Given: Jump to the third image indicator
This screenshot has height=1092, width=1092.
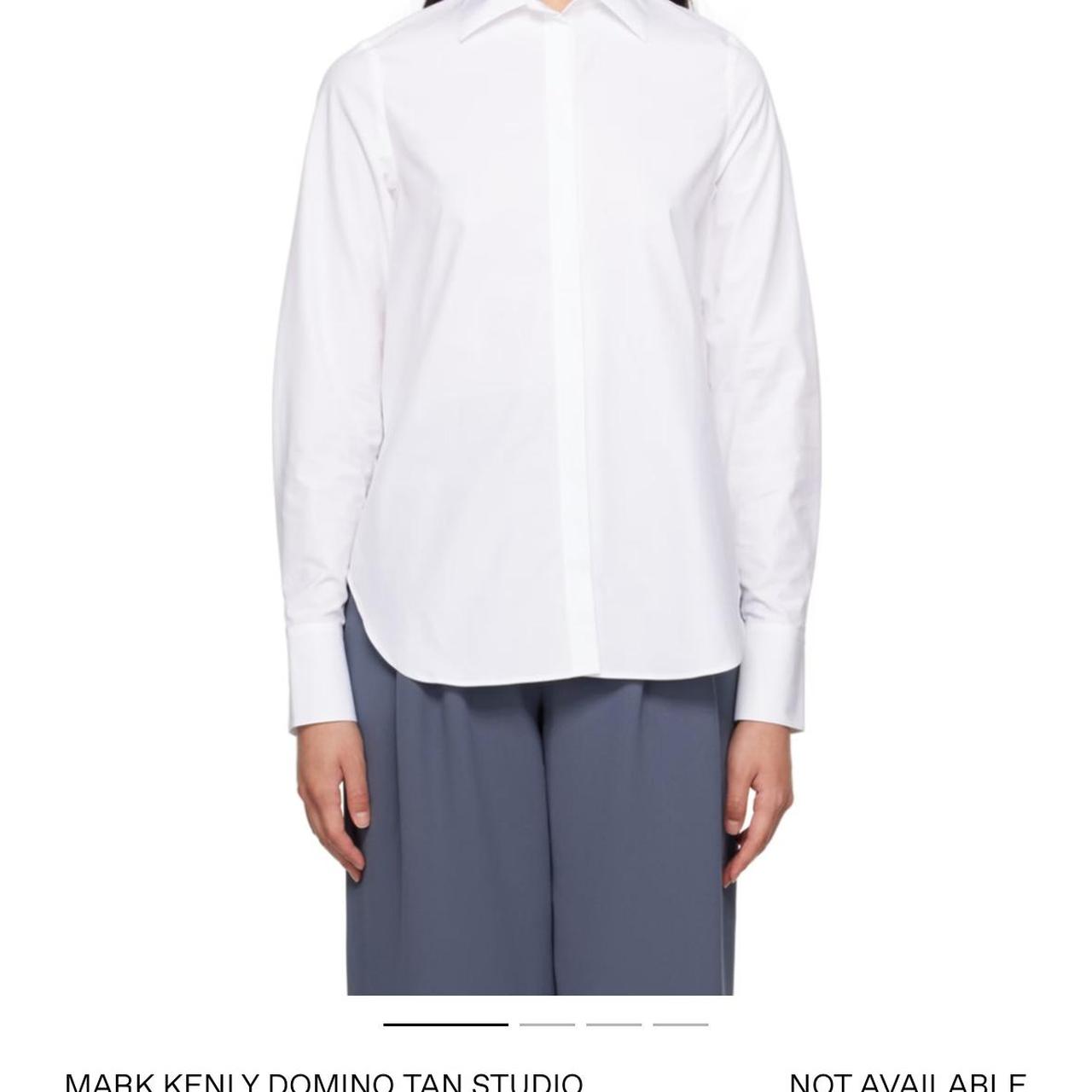Looking at the screenshot, I should pyautogui.click(x=613, y=1024).
